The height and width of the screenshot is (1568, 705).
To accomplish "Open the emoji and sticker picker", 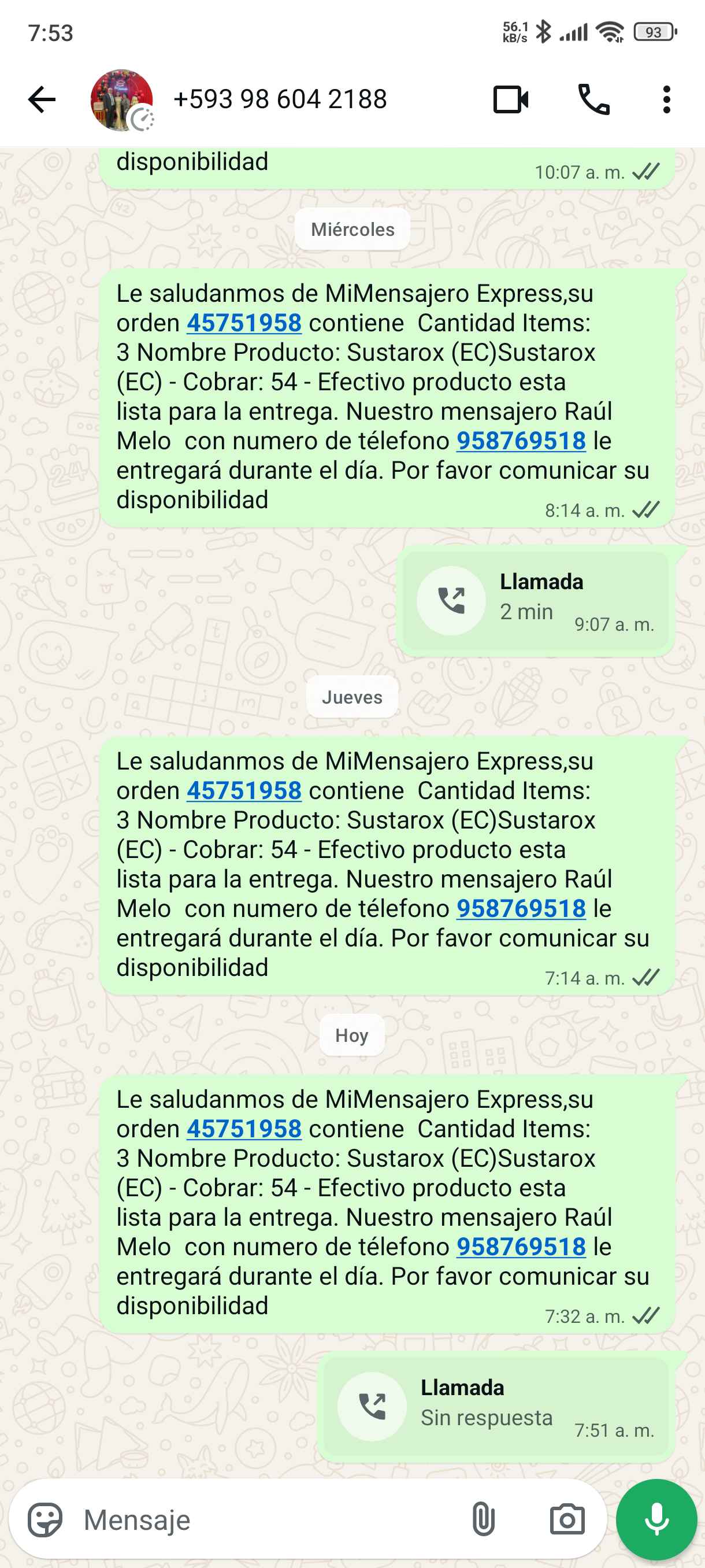I will tap(45, 1520).
